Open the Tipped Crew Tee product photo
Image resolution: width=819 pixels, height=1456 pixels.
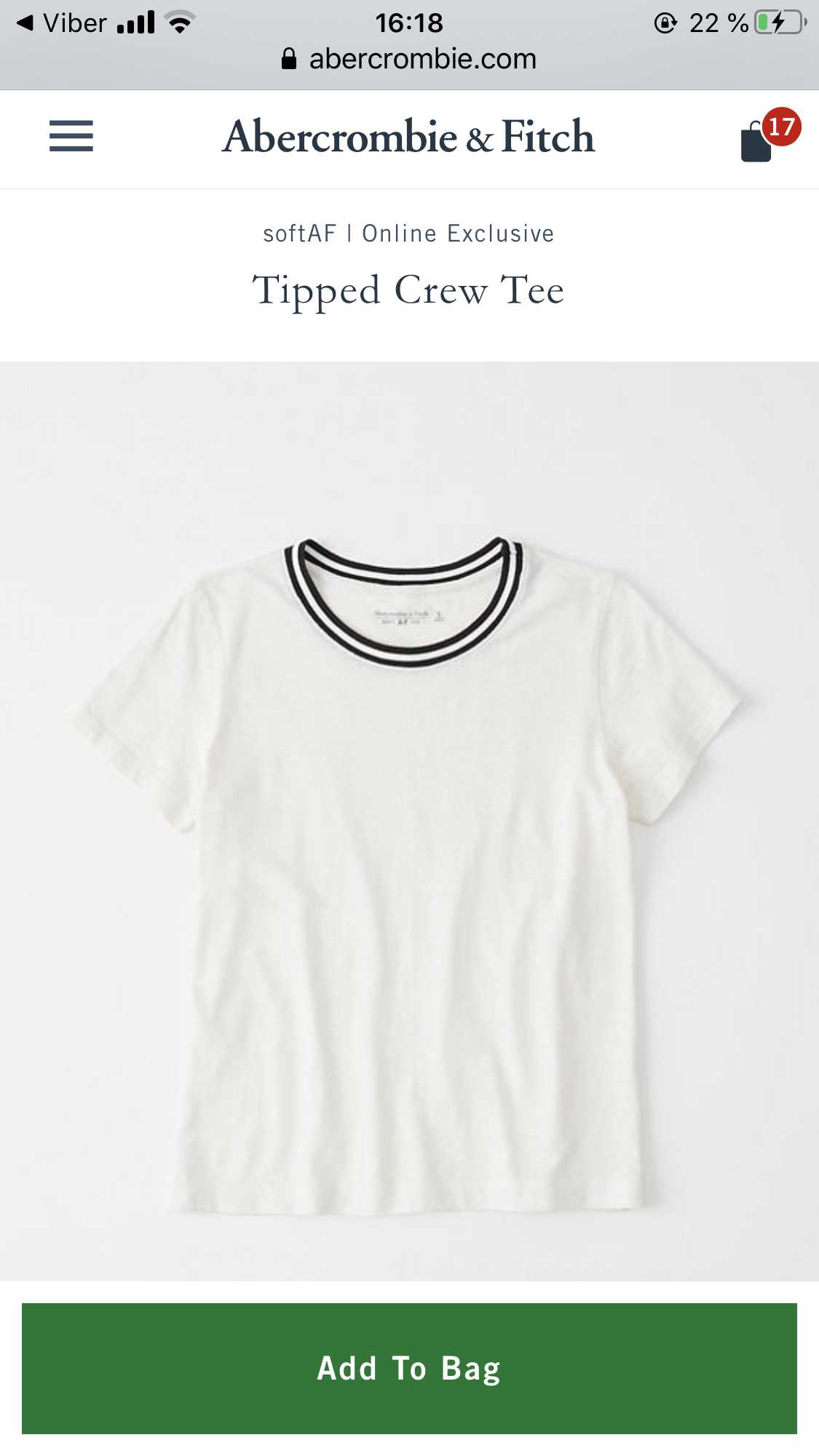tap(409, 821)
